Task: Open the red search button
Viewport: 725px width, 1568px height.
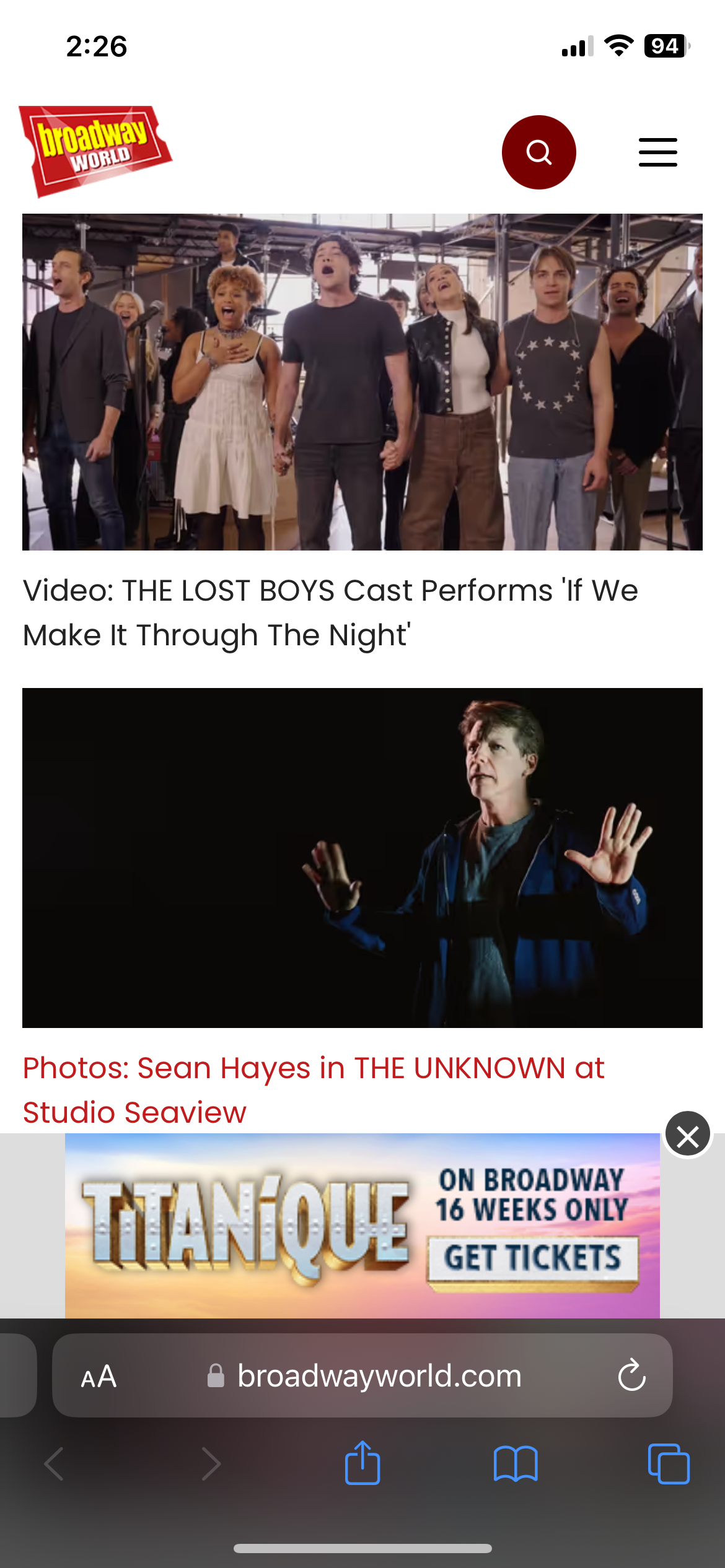Action: click(538, 152)
